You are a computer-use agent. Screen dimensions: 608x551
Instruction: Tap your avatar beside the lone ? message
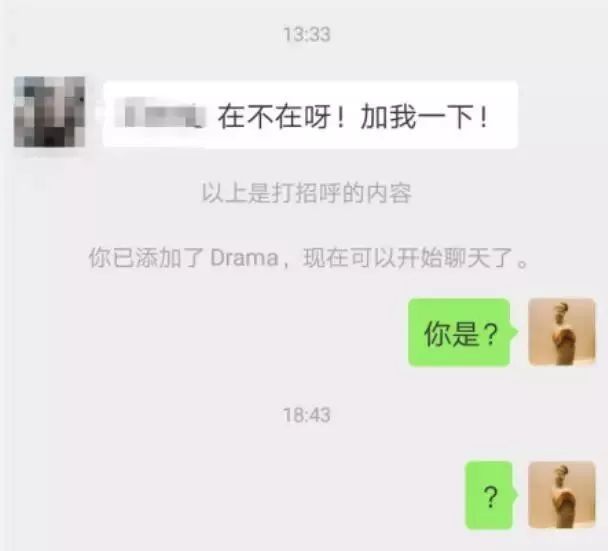coord(561,495)
